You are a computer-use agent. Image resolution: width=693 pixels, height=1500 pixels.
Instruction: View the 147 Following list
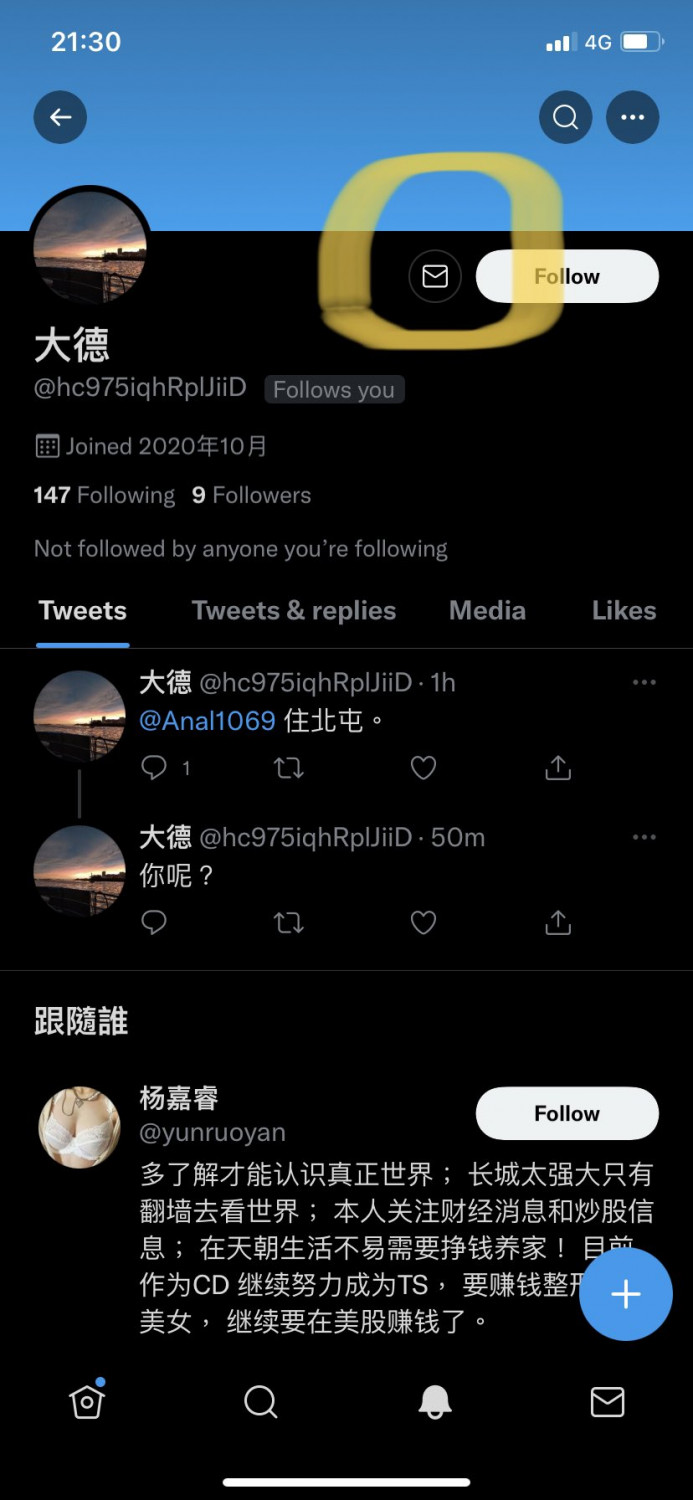[104, 495]
